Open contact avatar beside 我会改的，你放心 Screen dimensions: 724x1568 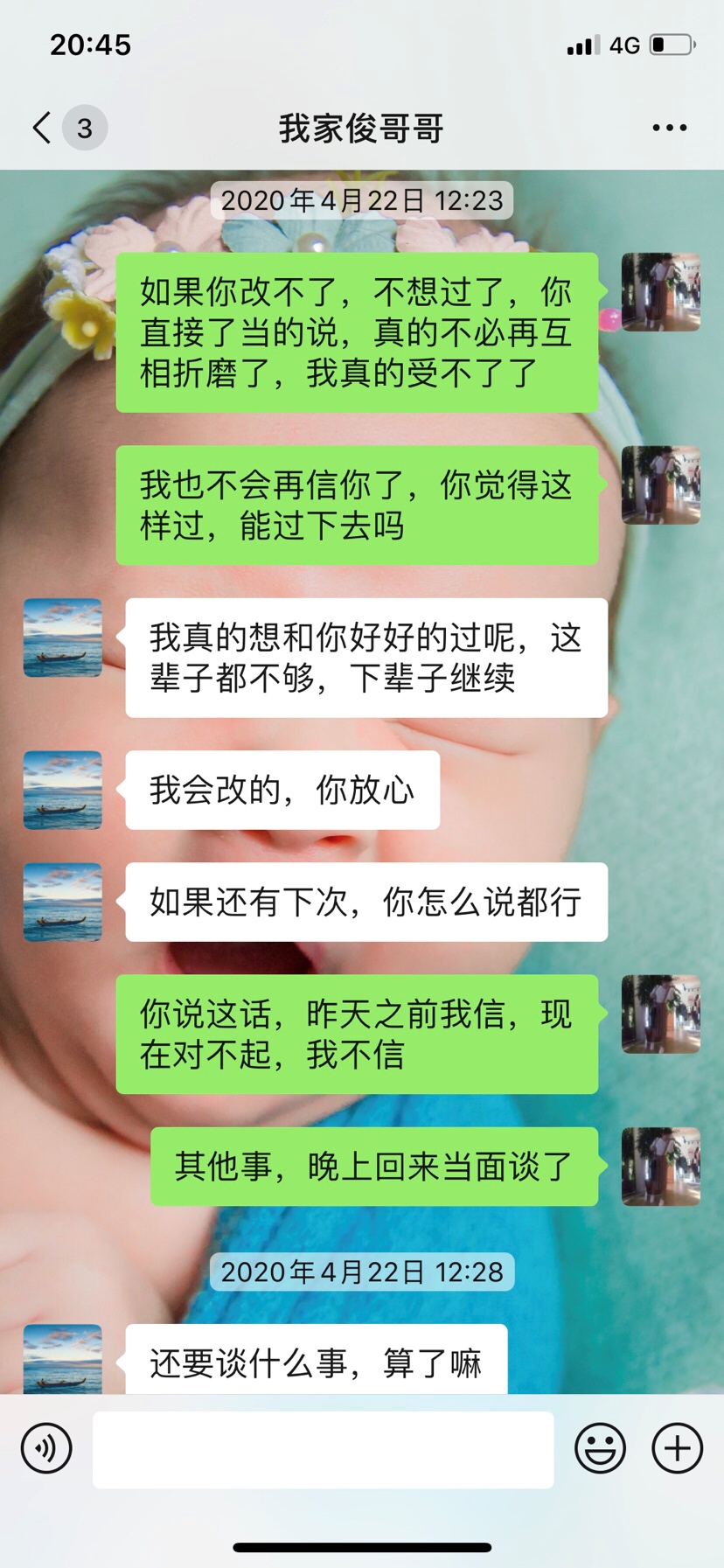[x=63, y=790]
